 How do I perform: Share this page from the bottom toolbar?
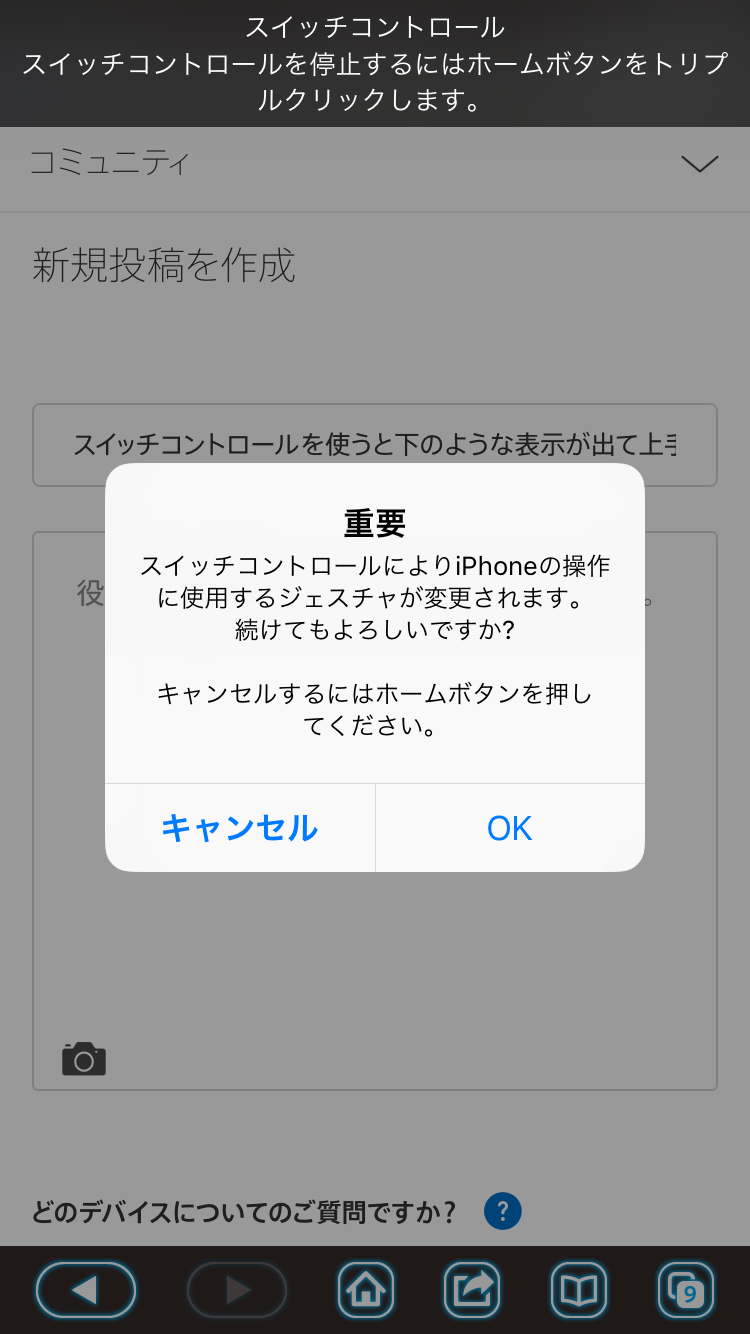[x=472, y=1290]
